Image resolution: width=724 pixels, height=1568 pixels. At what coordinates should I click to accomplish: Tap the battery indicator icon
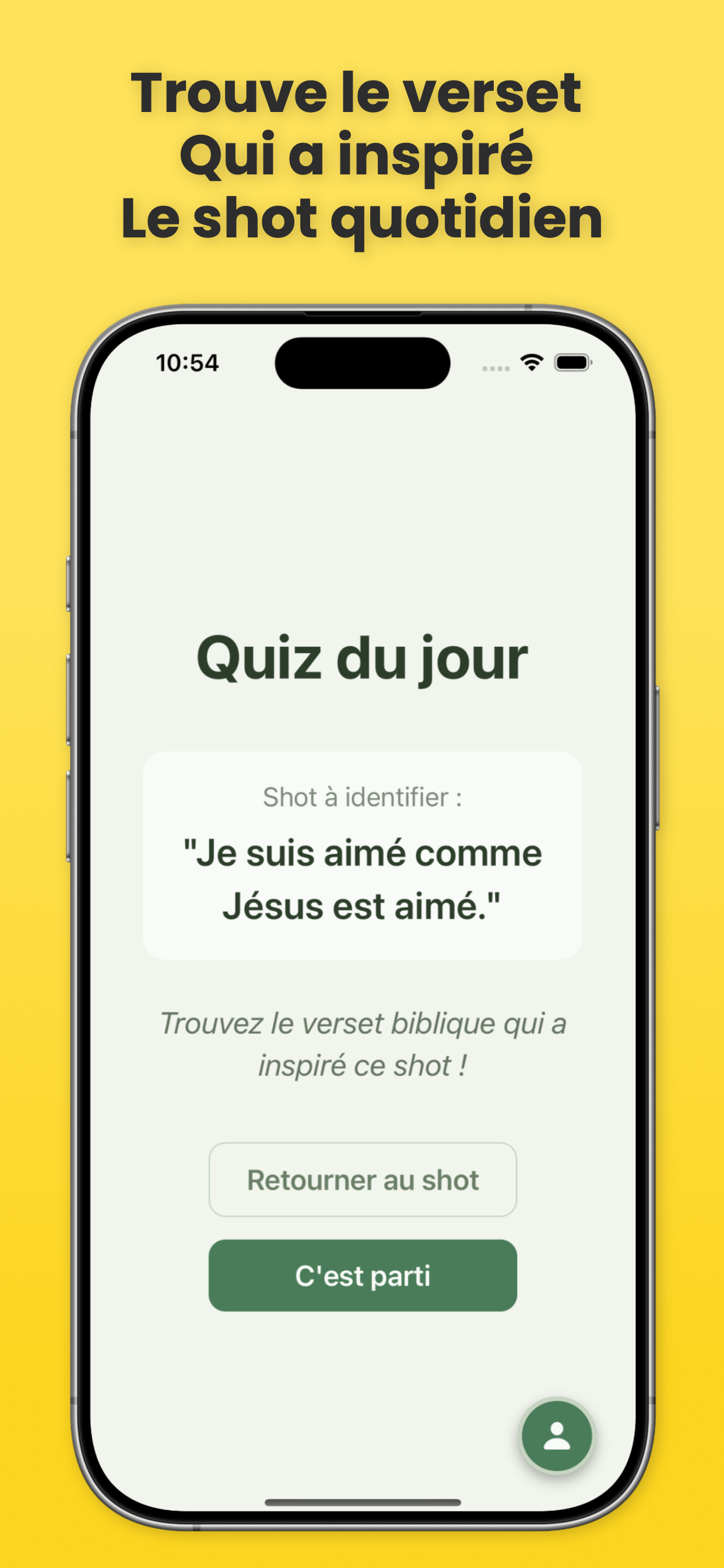tap(572, 362)
